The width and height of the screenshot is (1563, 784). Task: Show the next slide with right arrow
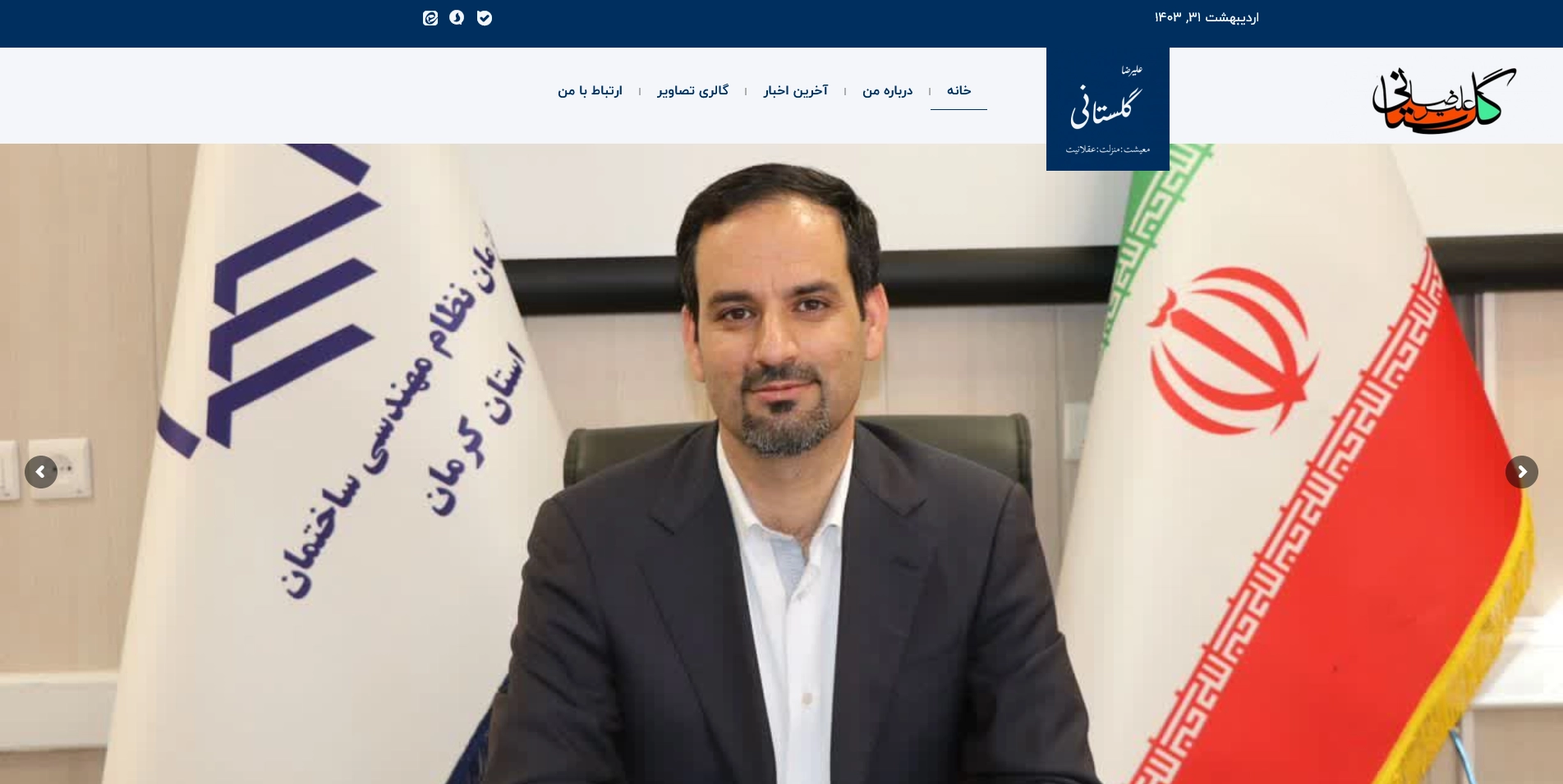(x=1521, y=472)
